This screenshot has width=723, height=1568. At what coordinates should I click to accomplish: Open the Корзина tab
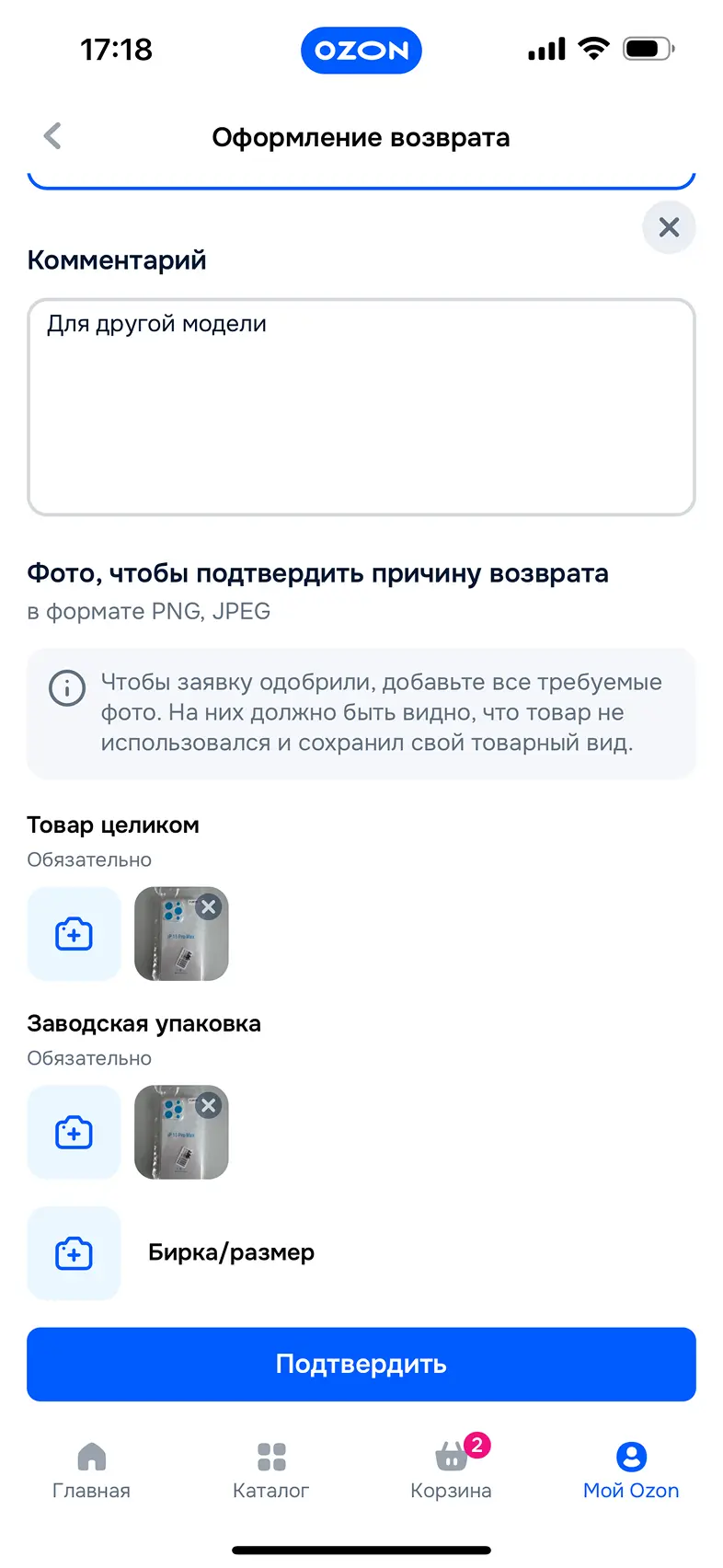[451, 1470]
